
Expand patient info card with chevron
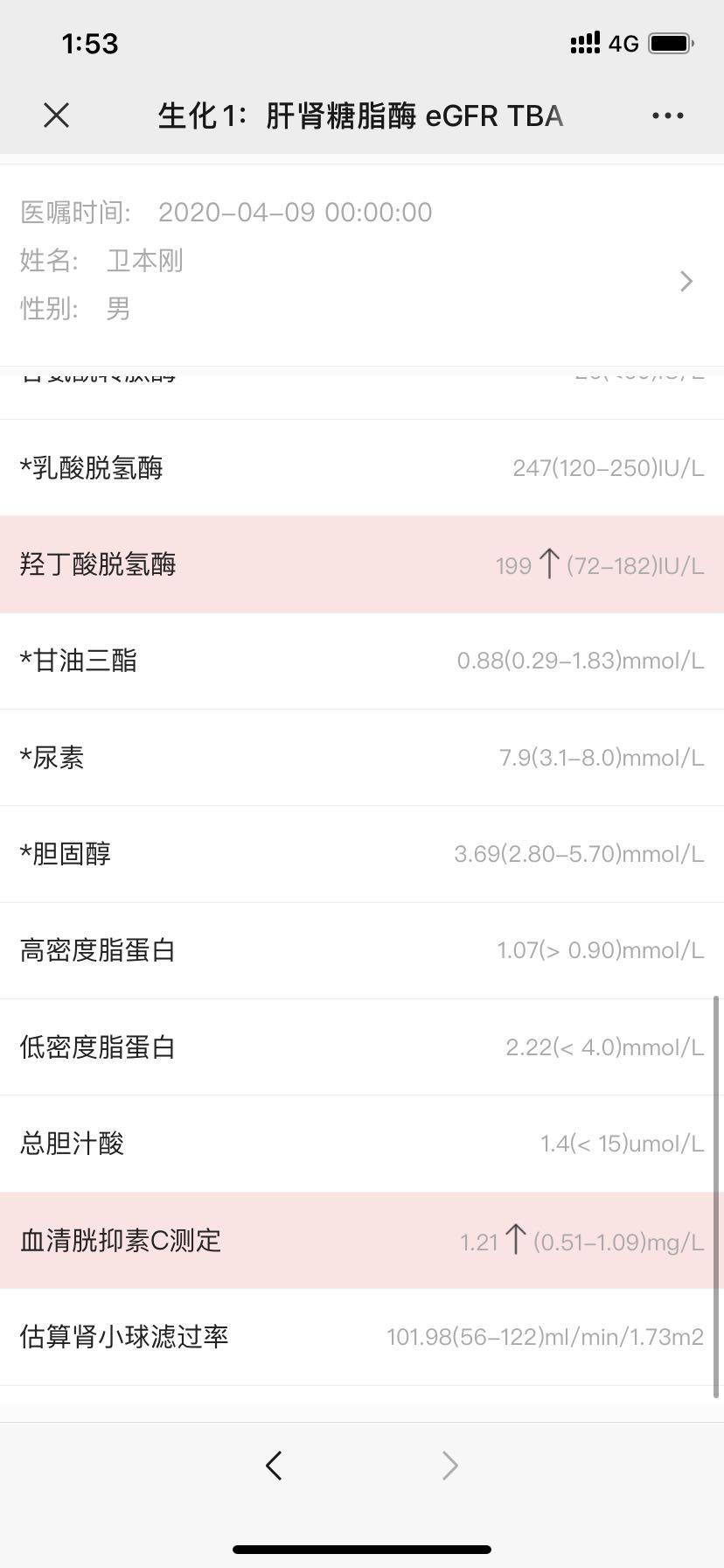point(686,281)
